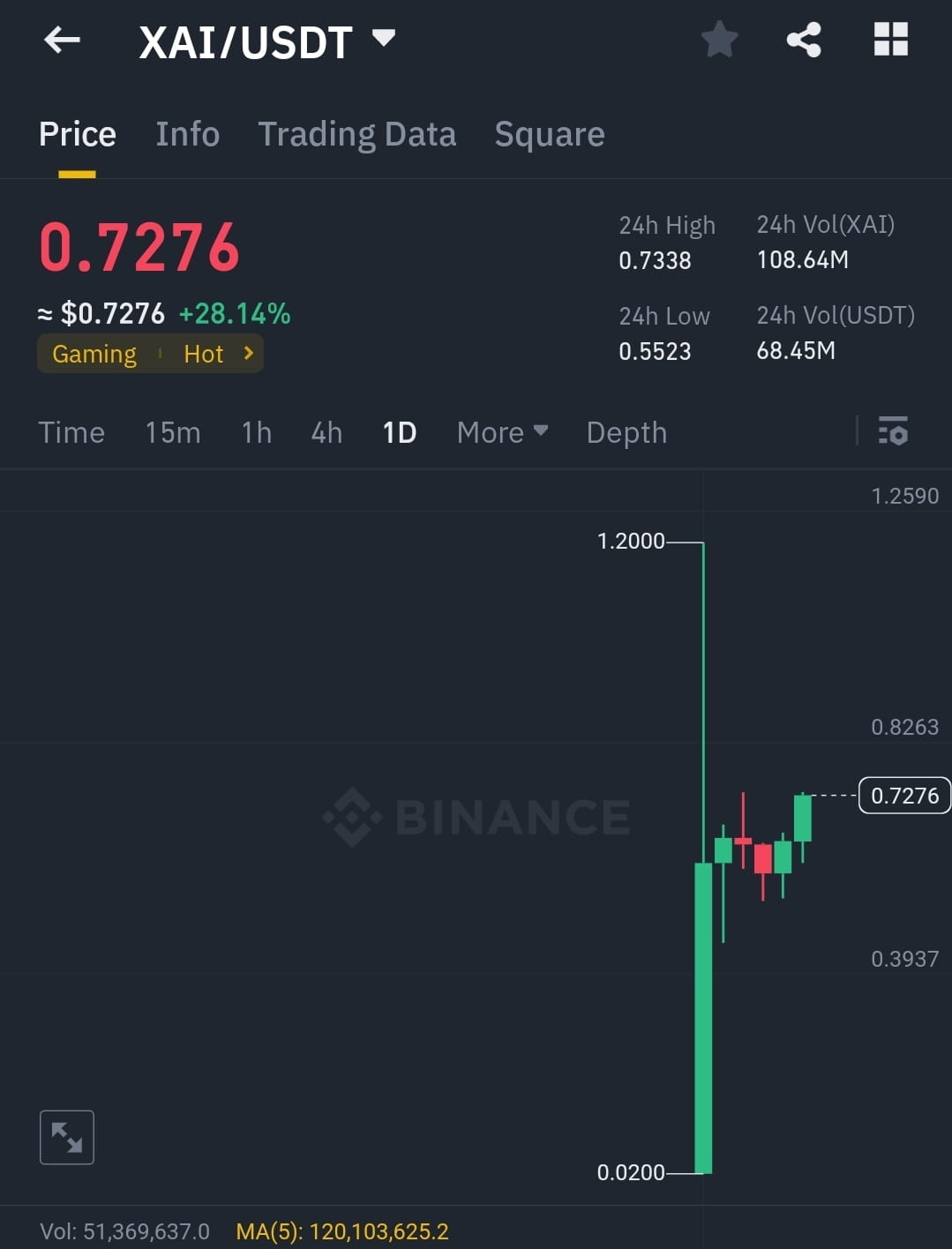Switch chart to 15m interval
This screenshot has width=952, height=1249.
pyautogui.click(x=173, y=432)
